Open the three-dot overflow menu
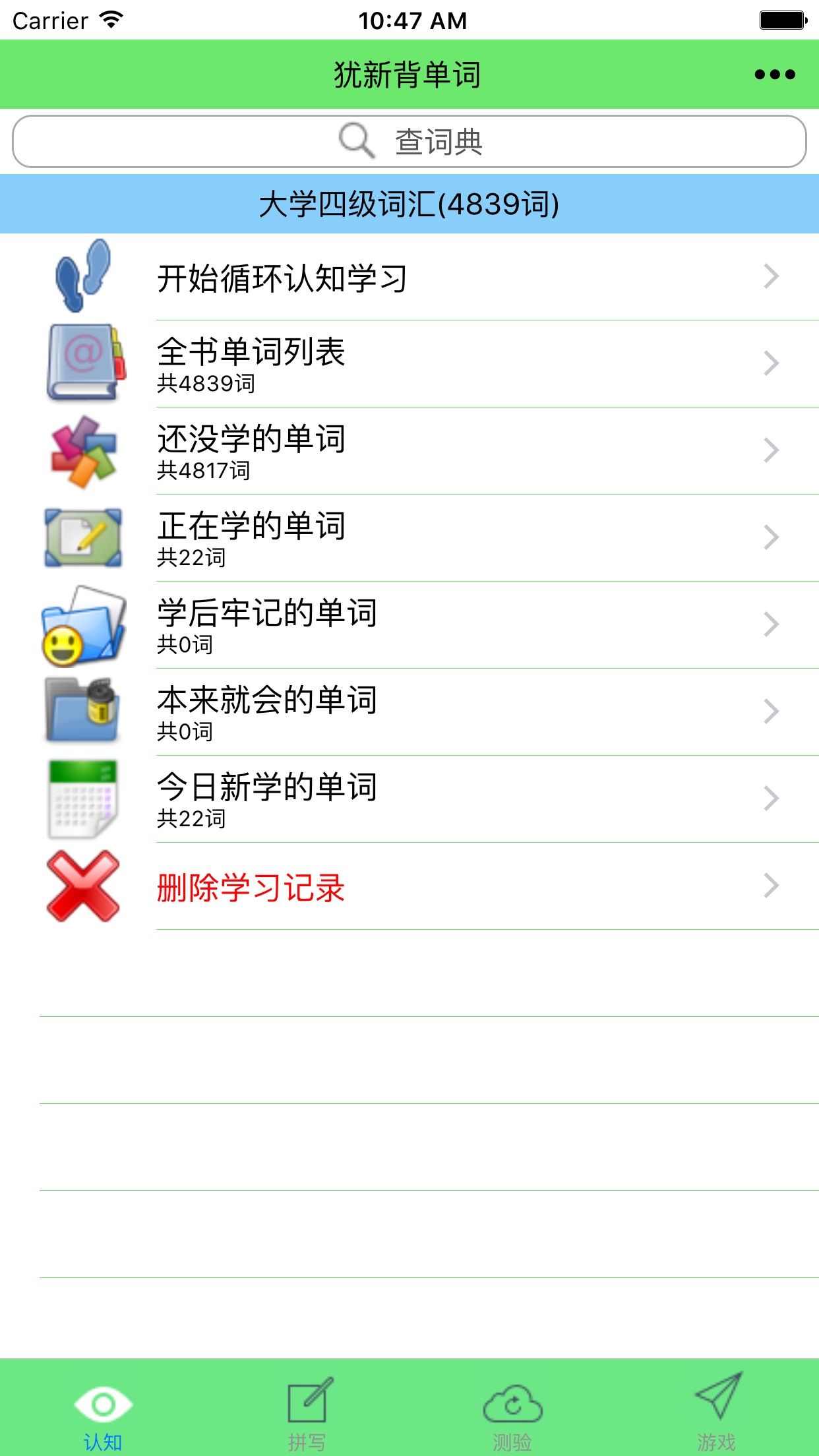This screenshot has width=819, height=1456. [x=775, y=75]
